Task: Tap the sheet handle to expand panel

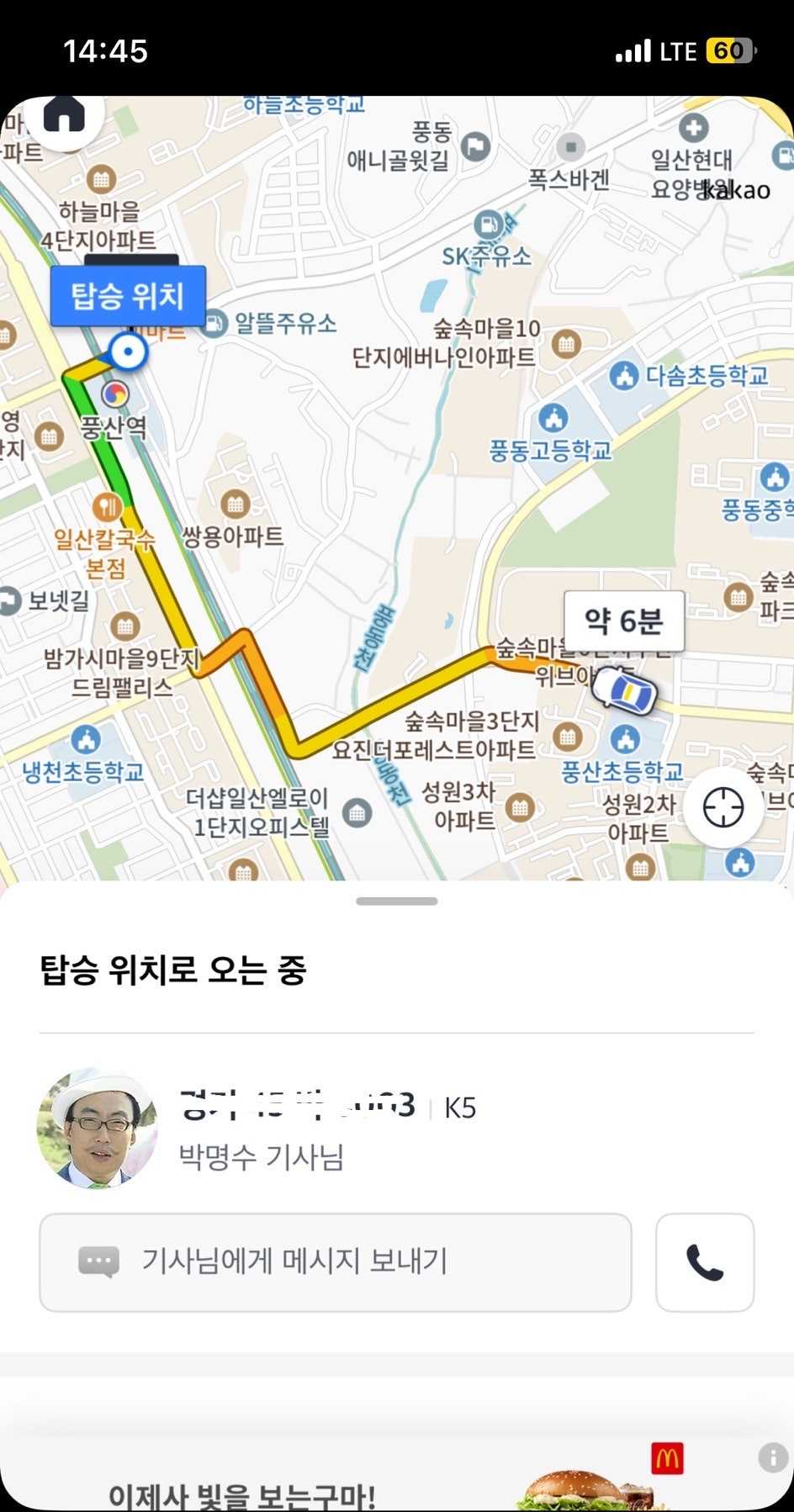Action: tap(396, 901)
